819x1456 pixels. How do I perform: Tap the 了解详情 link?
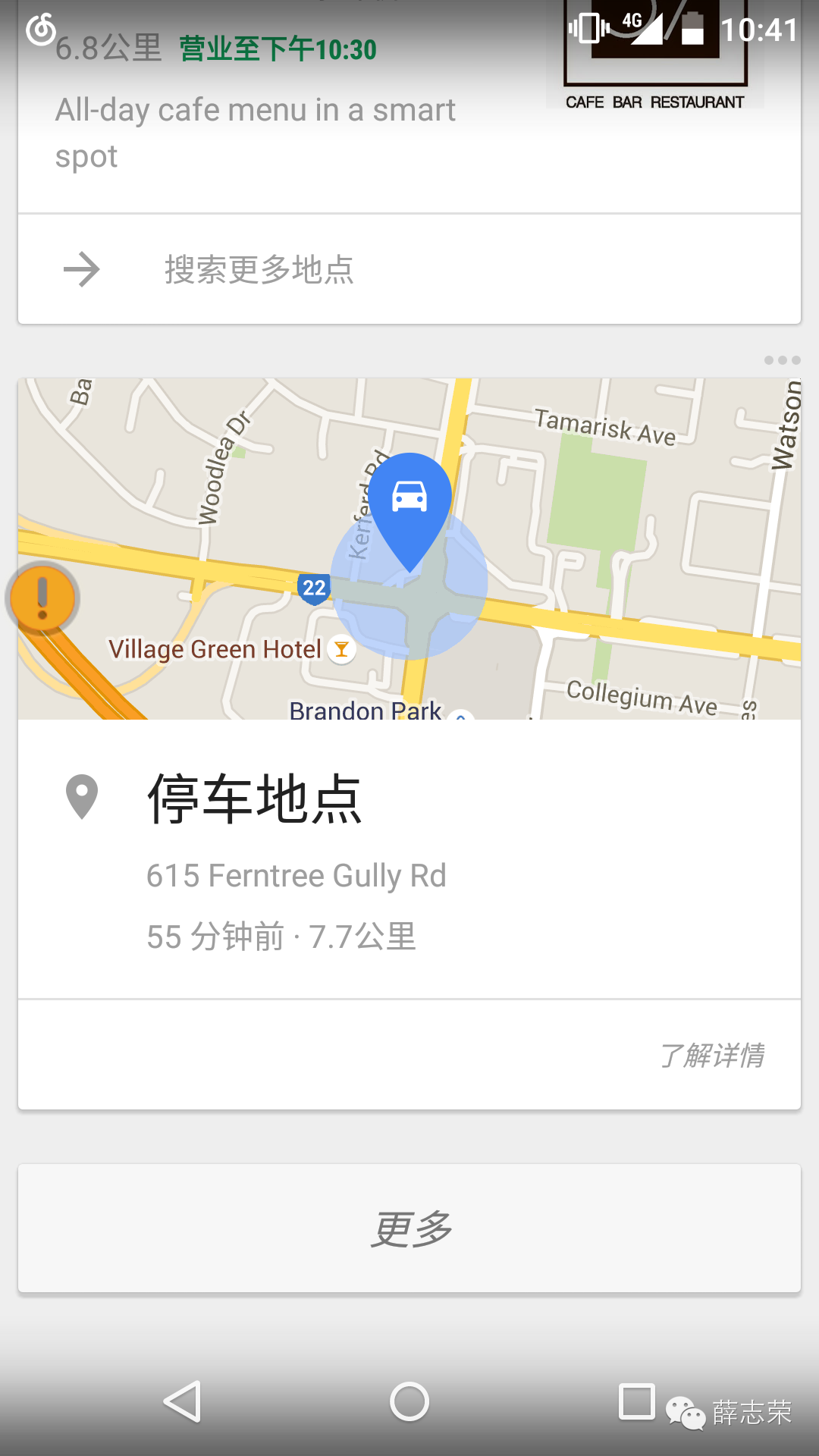[x=711, y=1056]
